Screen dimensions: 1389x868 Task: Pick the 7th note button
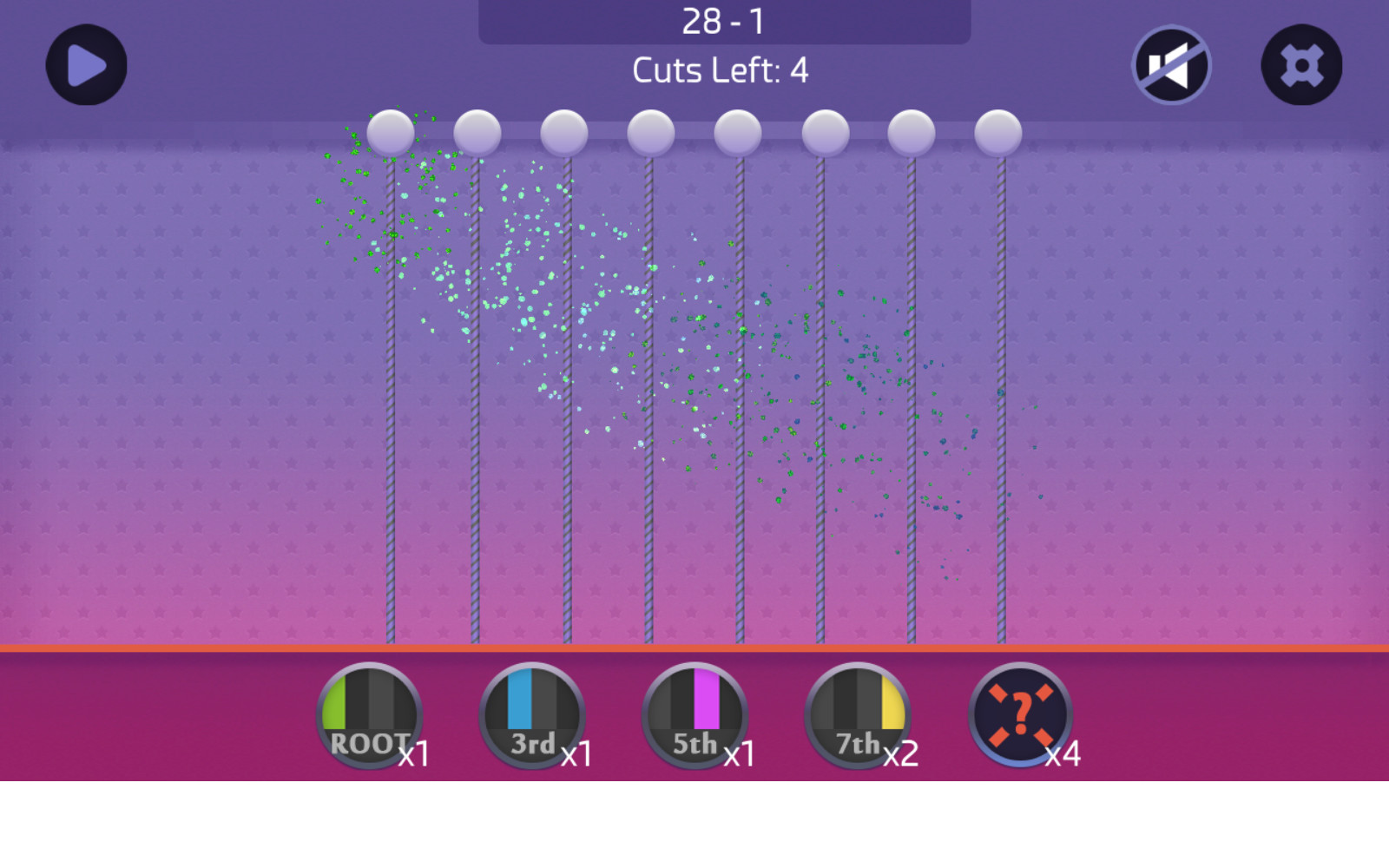click(x=857, y=715)
